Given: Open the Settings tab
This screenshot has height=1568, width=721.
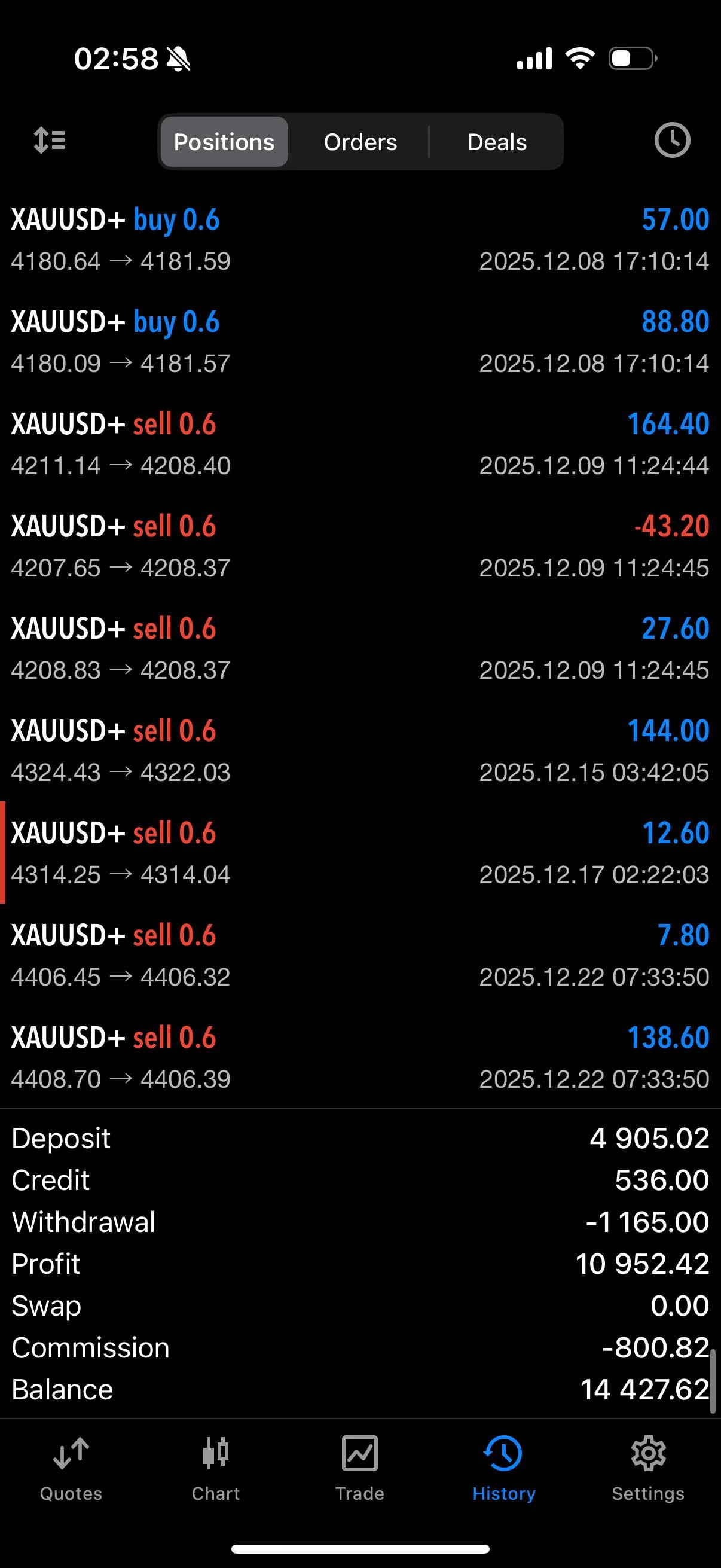Looking at the screenshot, I should tap(648, 1468).
